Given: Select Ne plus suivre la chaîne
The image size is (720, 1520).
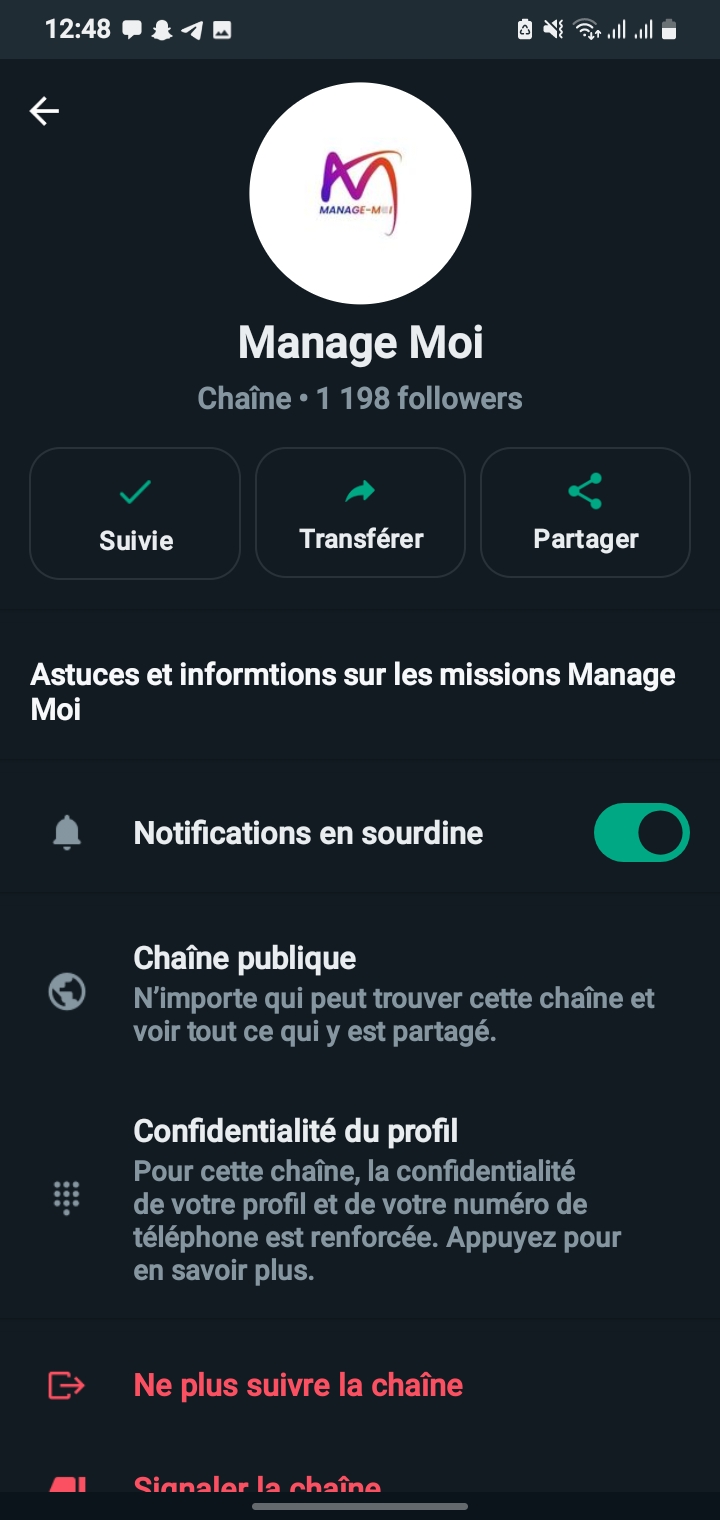Looking at the screenshot, I should 298,1385.
